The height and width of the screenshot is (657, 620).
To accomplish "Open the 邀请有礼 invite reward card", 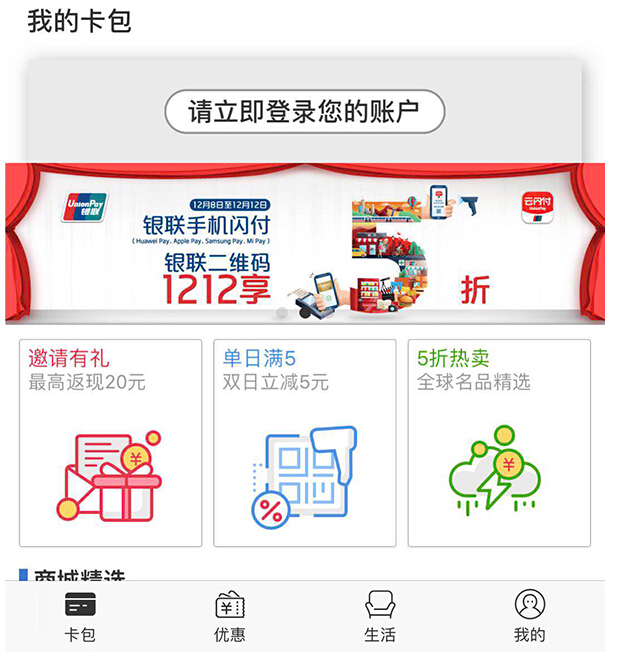I will [x=110, y=443].
